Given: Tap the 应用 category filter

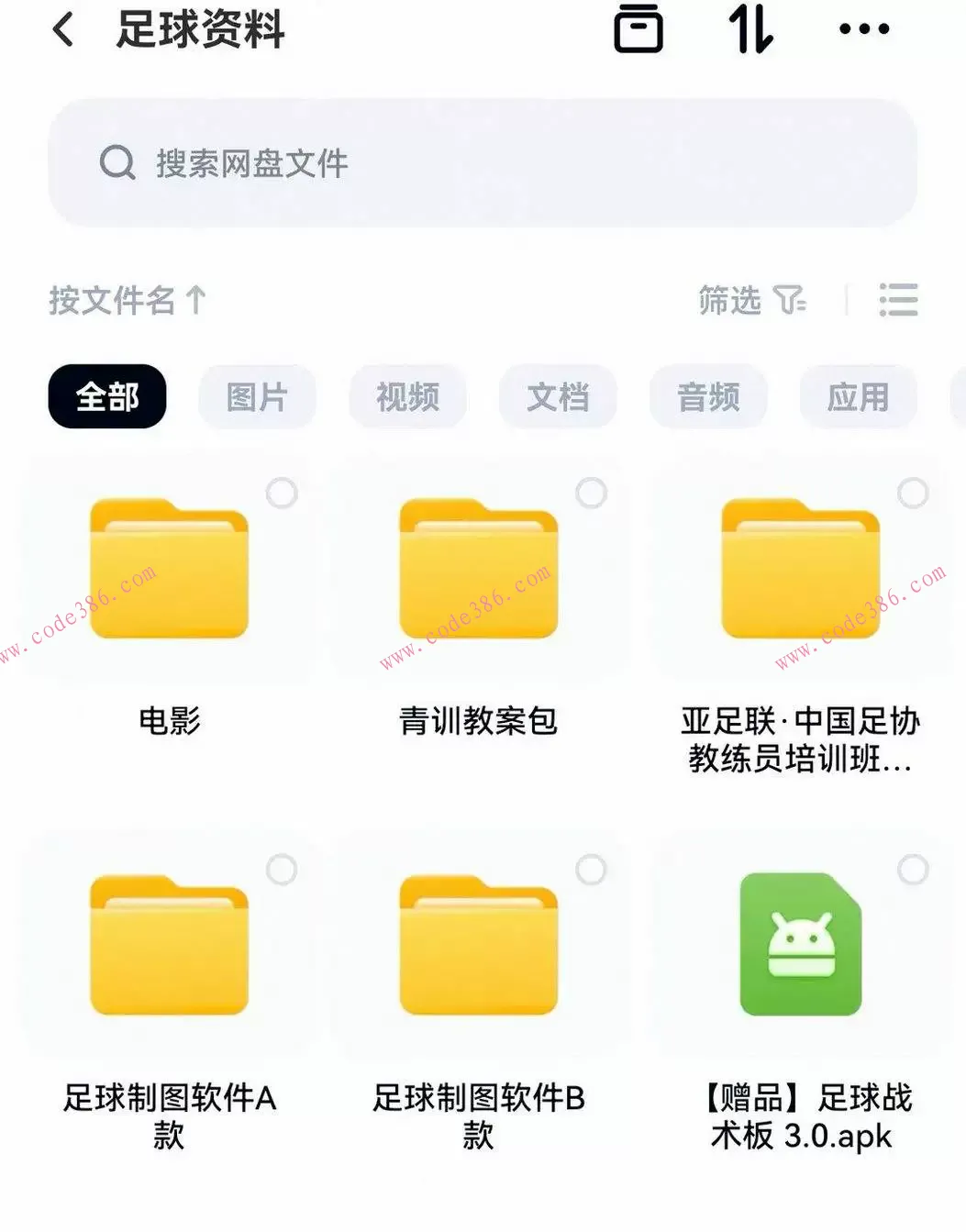Looking at the screenshot, I should [859, 395].
